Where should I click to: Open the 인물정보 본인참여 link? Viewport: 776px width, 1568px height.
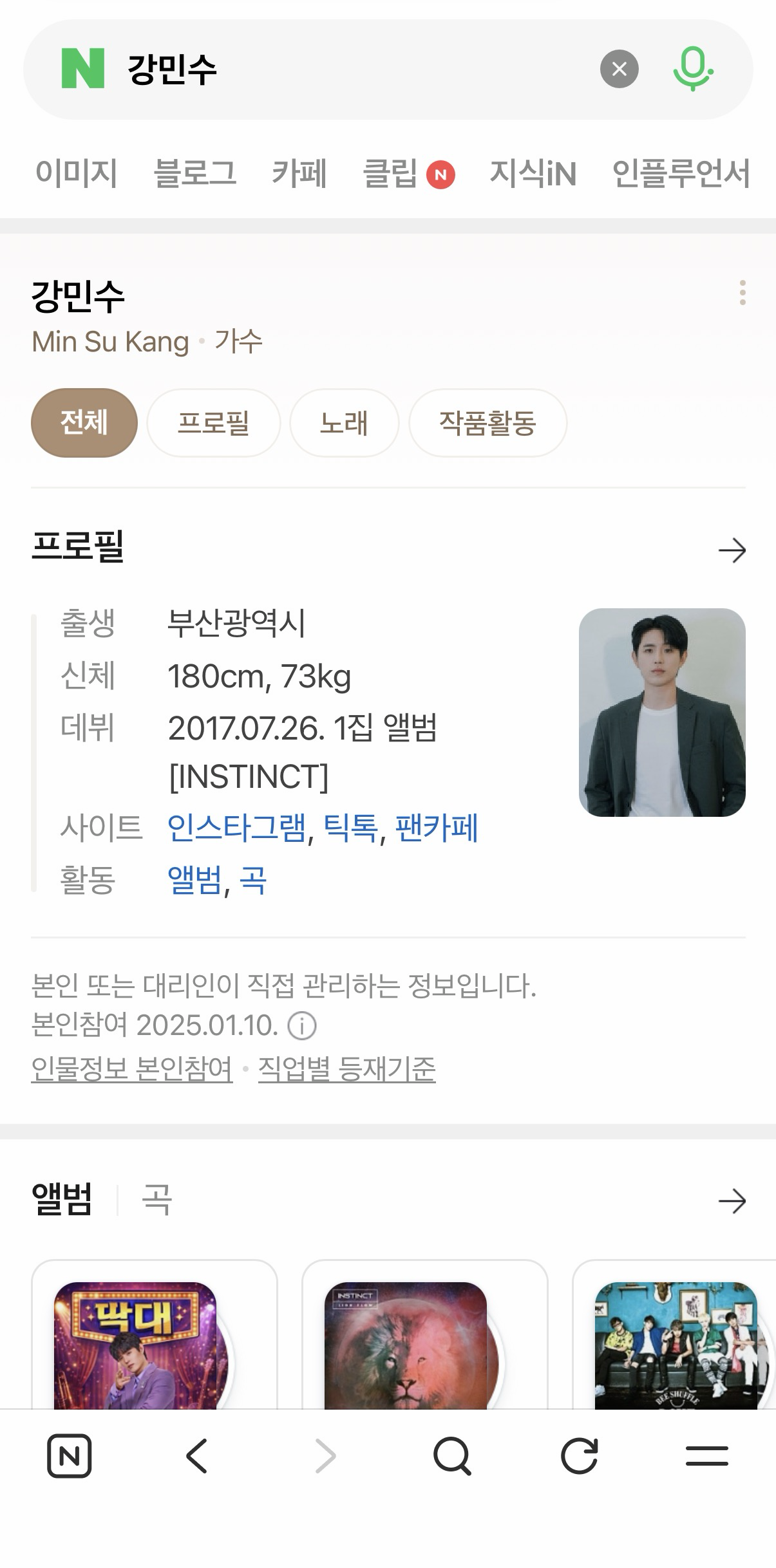[132, 1070]
